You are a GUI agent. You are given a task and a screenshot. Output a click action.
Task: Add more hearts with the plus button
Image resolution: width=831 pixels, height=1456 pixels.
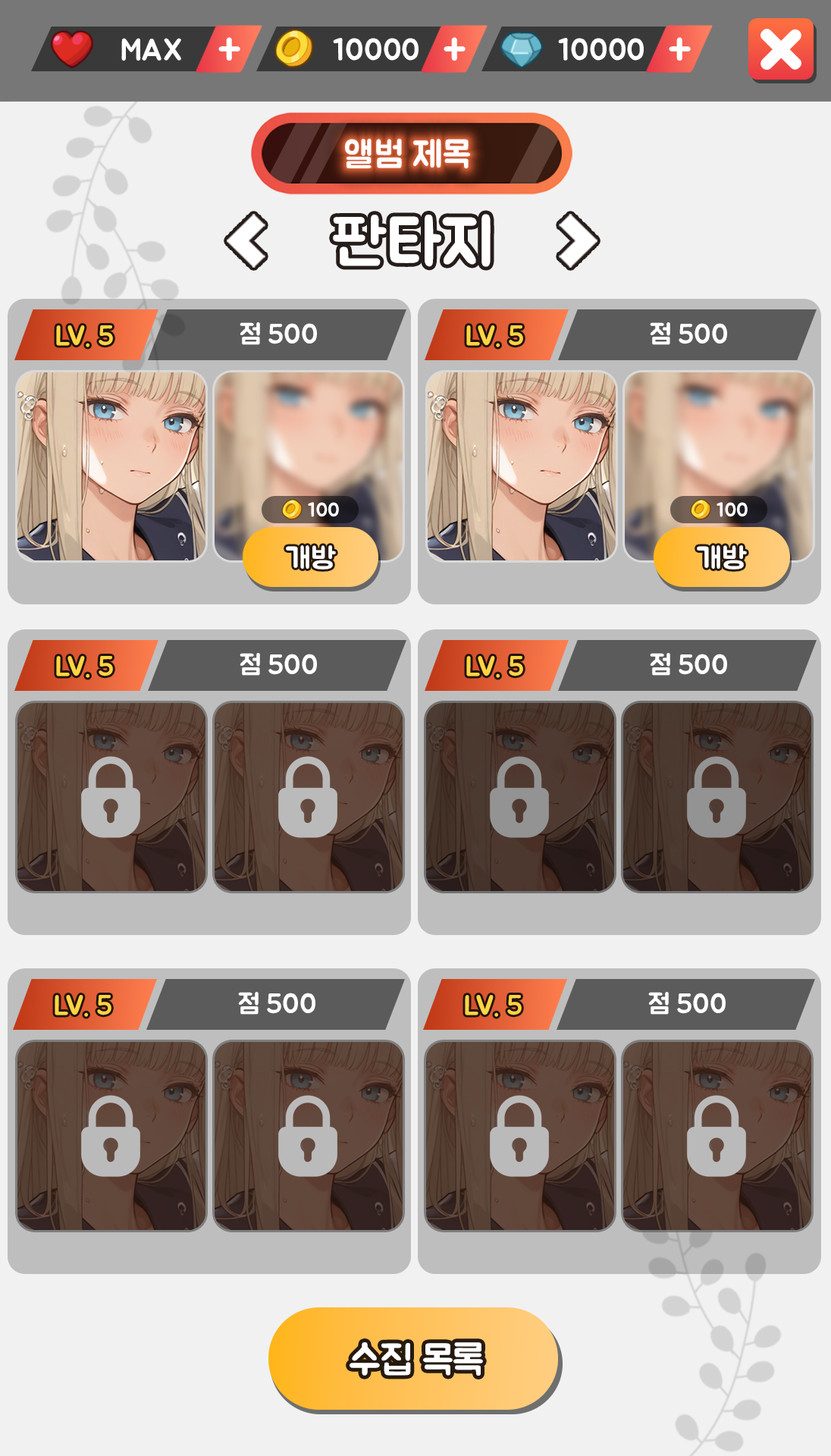(229, 50)
